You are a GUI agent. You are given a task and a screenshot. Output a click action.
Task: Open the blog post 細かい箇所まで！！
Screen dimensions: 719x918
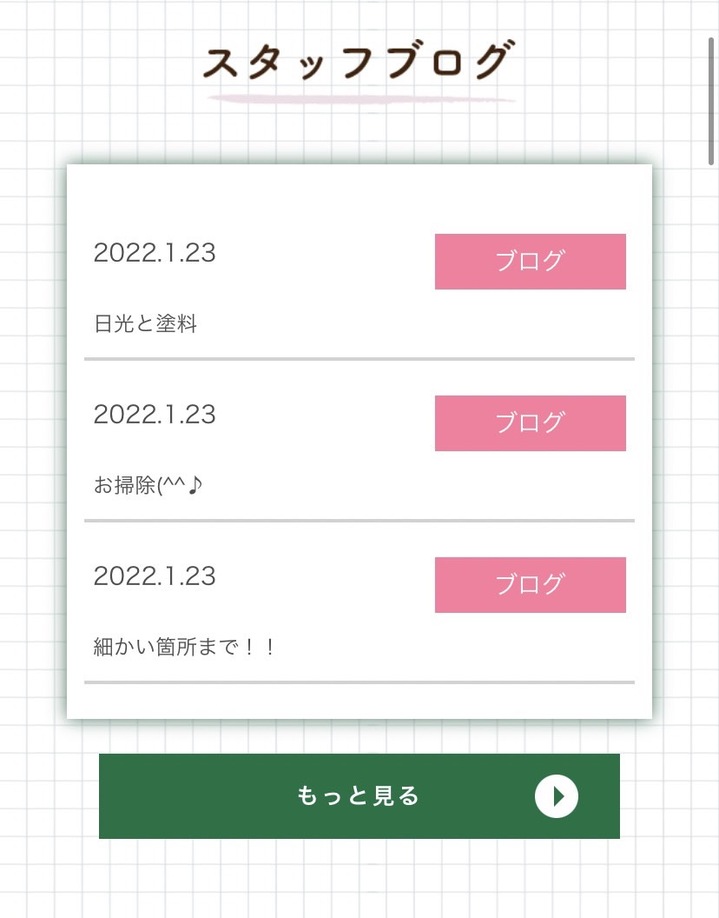coord(183,647)
